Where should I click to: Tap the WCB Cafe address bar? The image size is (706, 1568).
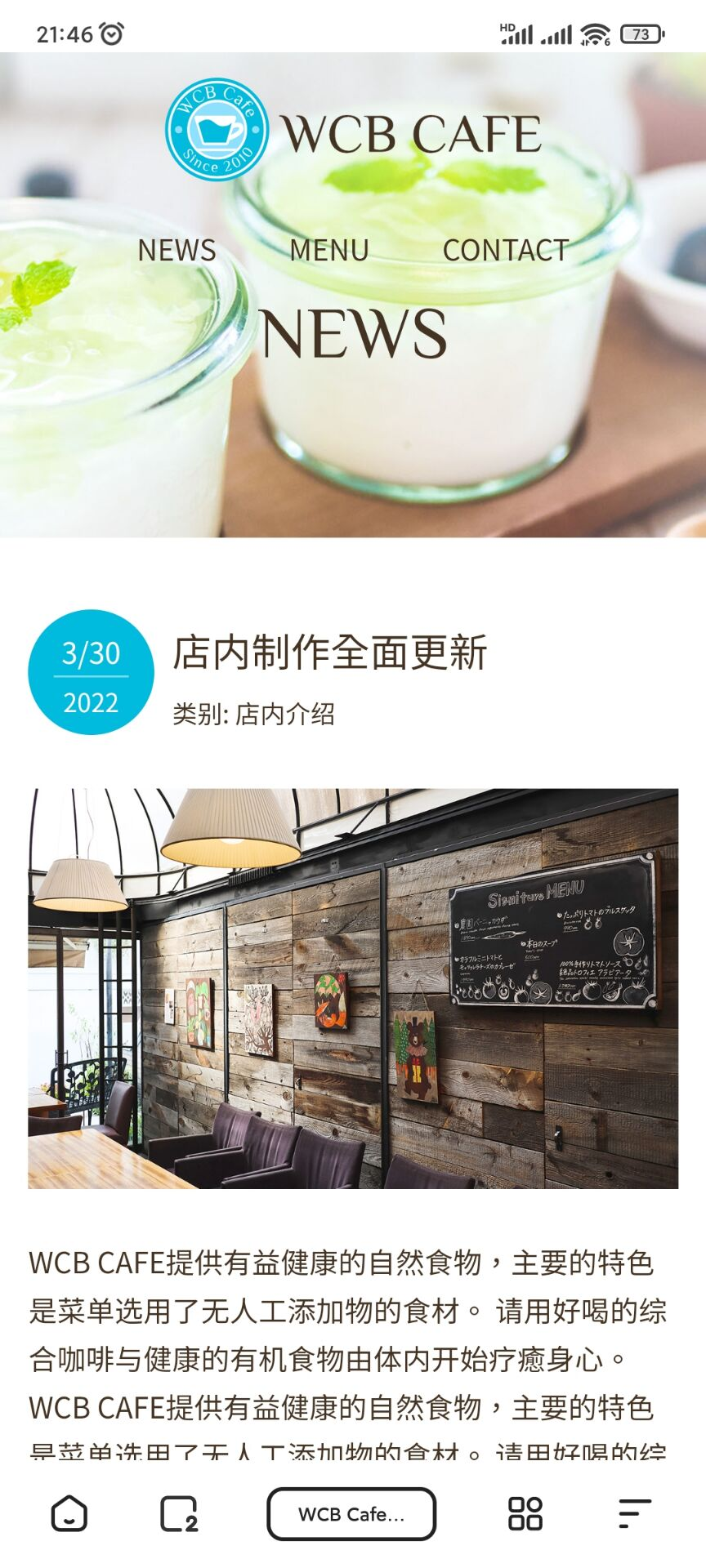coord(351,1513)
